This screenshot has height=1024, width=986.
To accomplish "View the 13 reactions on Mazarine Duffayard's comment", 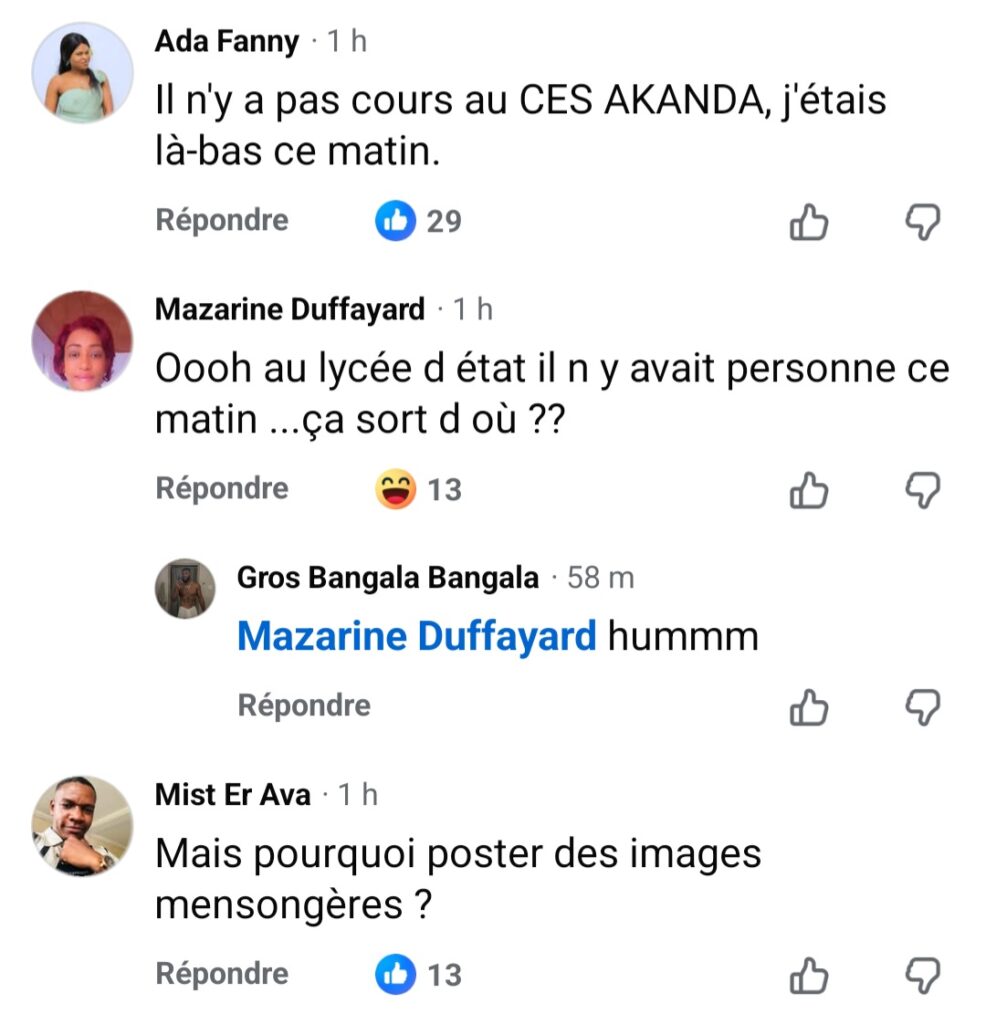I will pyautogui.click(x=418, y=490).
